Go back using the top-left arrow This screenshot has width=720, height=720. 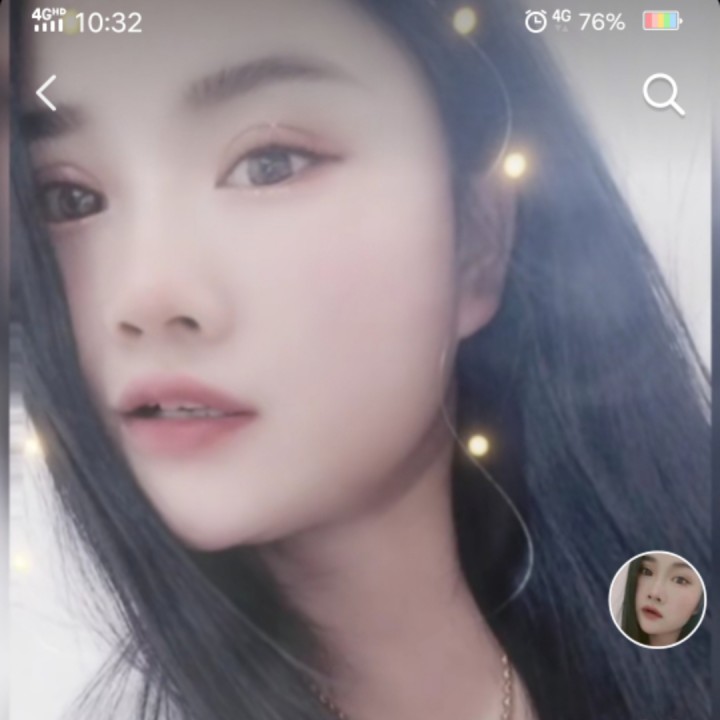[x=46, y=93]
